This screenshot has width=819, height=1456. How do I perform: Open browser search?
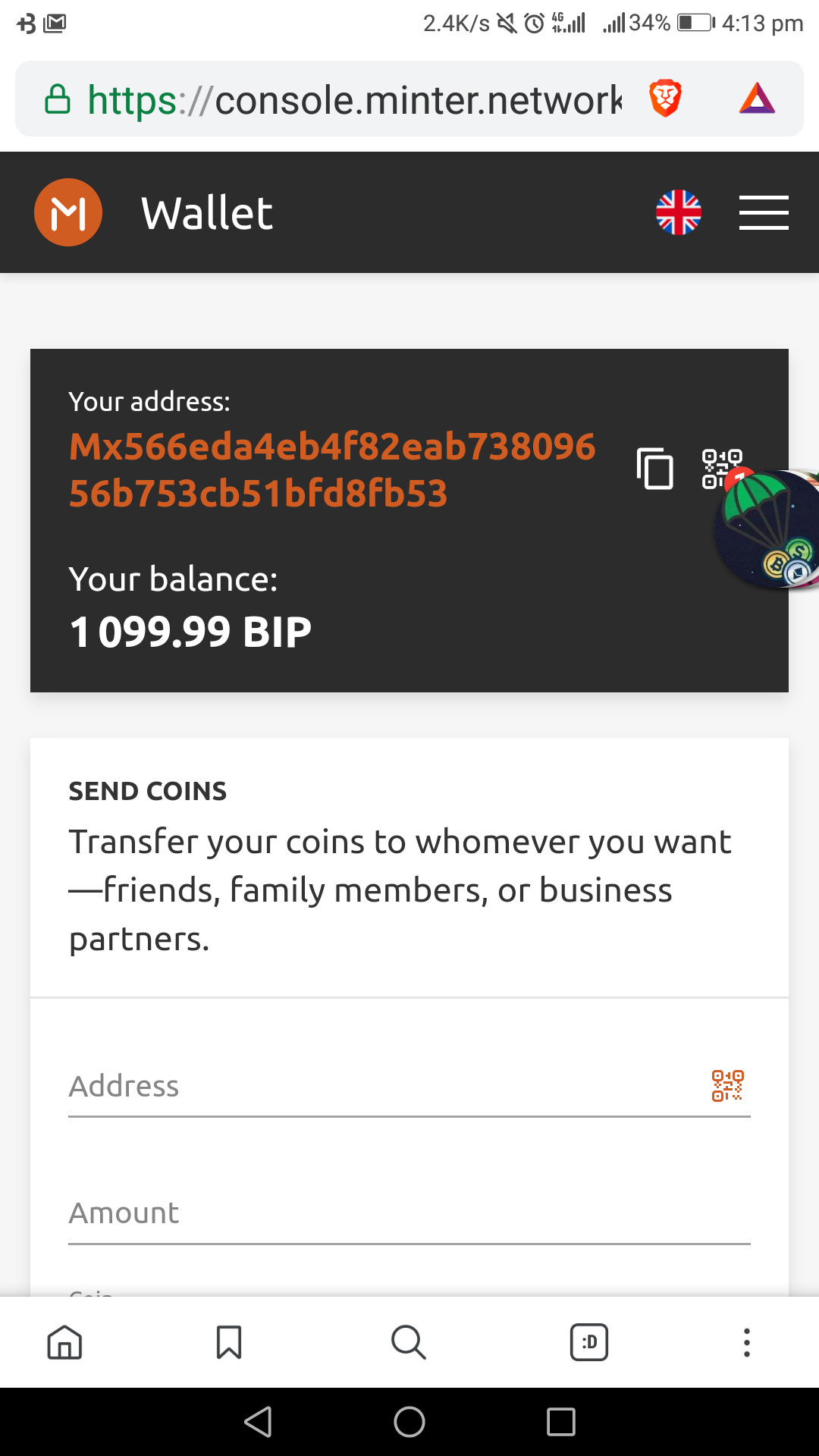409,1342
